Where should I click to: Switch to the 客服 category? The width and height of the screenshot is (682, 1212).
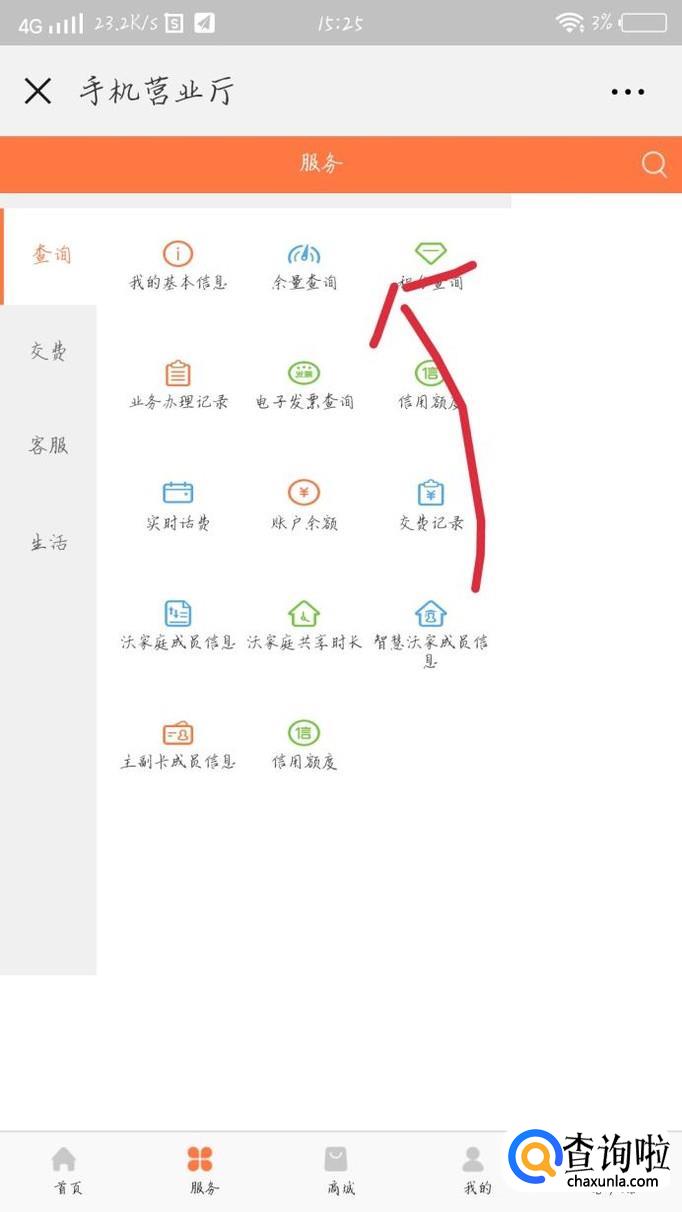(49, 446)
